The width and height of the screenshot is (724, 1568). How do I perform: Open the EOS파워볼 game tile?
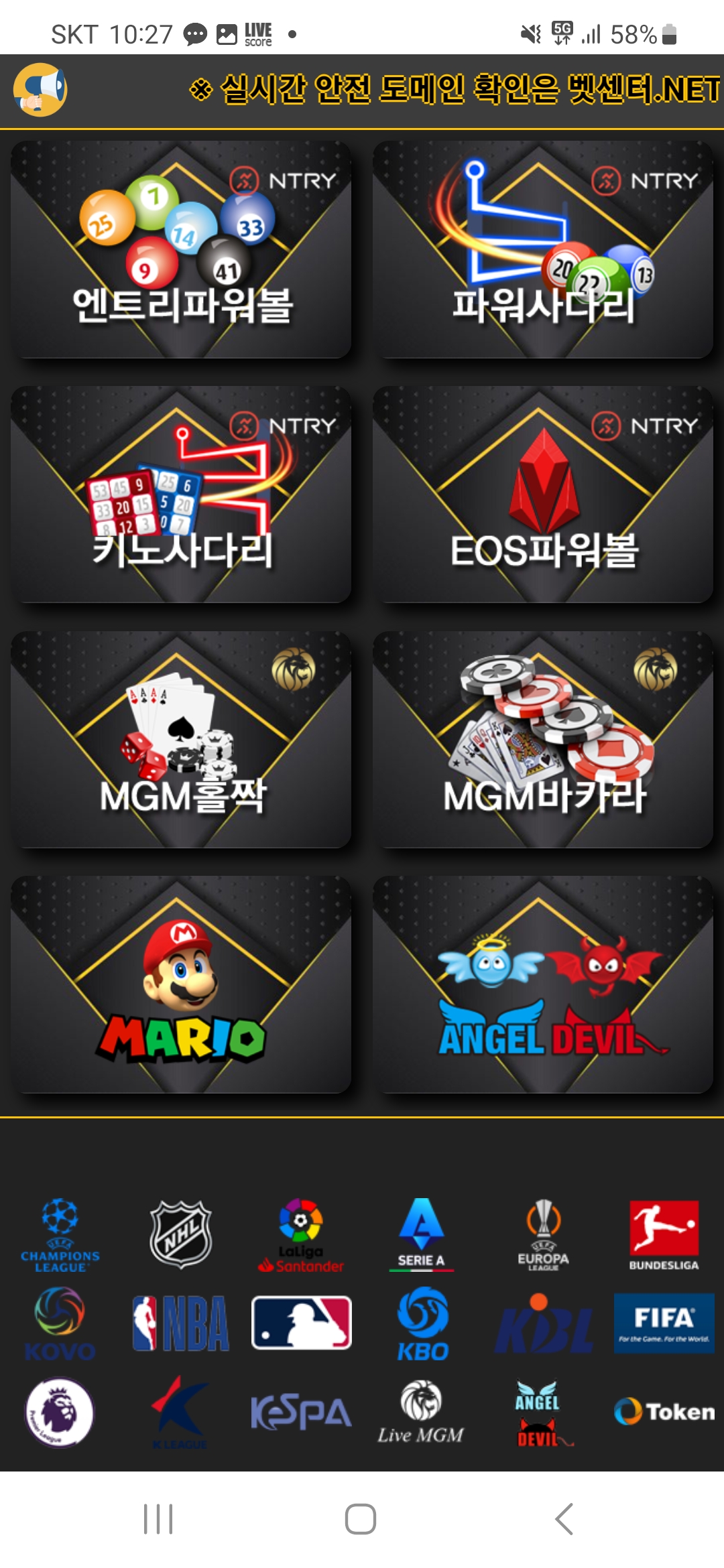[x=543, y=495]
